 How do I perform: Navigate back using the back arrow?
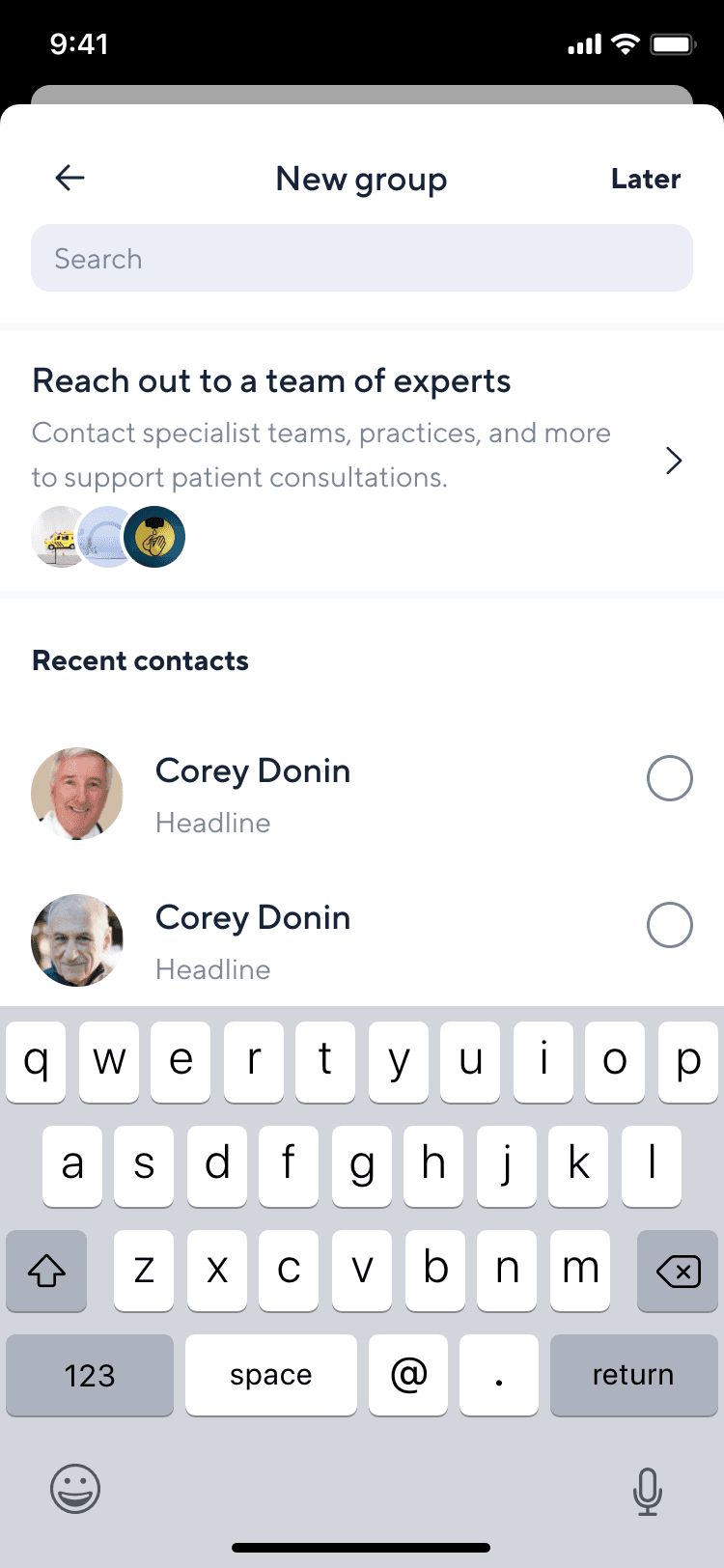point(68,178)
